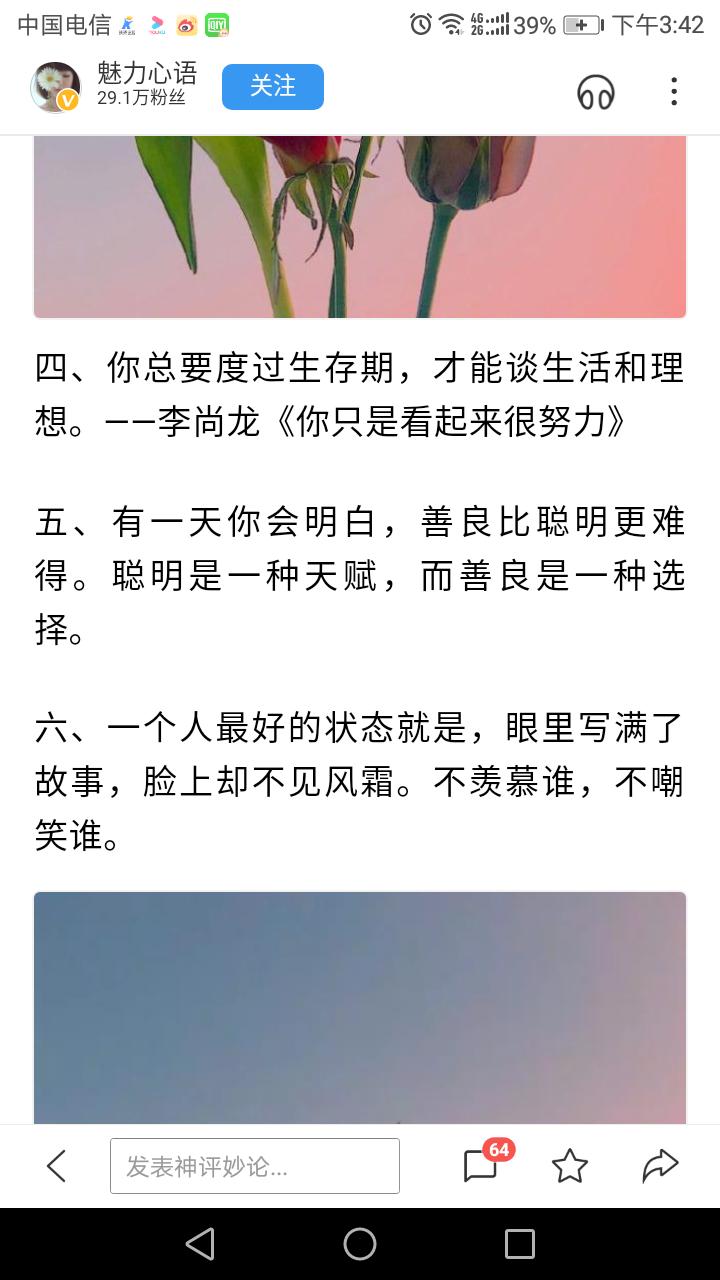The image size is (720, 1280).
Task: Tap the 发表神评妙论 comment field
Action: 255,1166
